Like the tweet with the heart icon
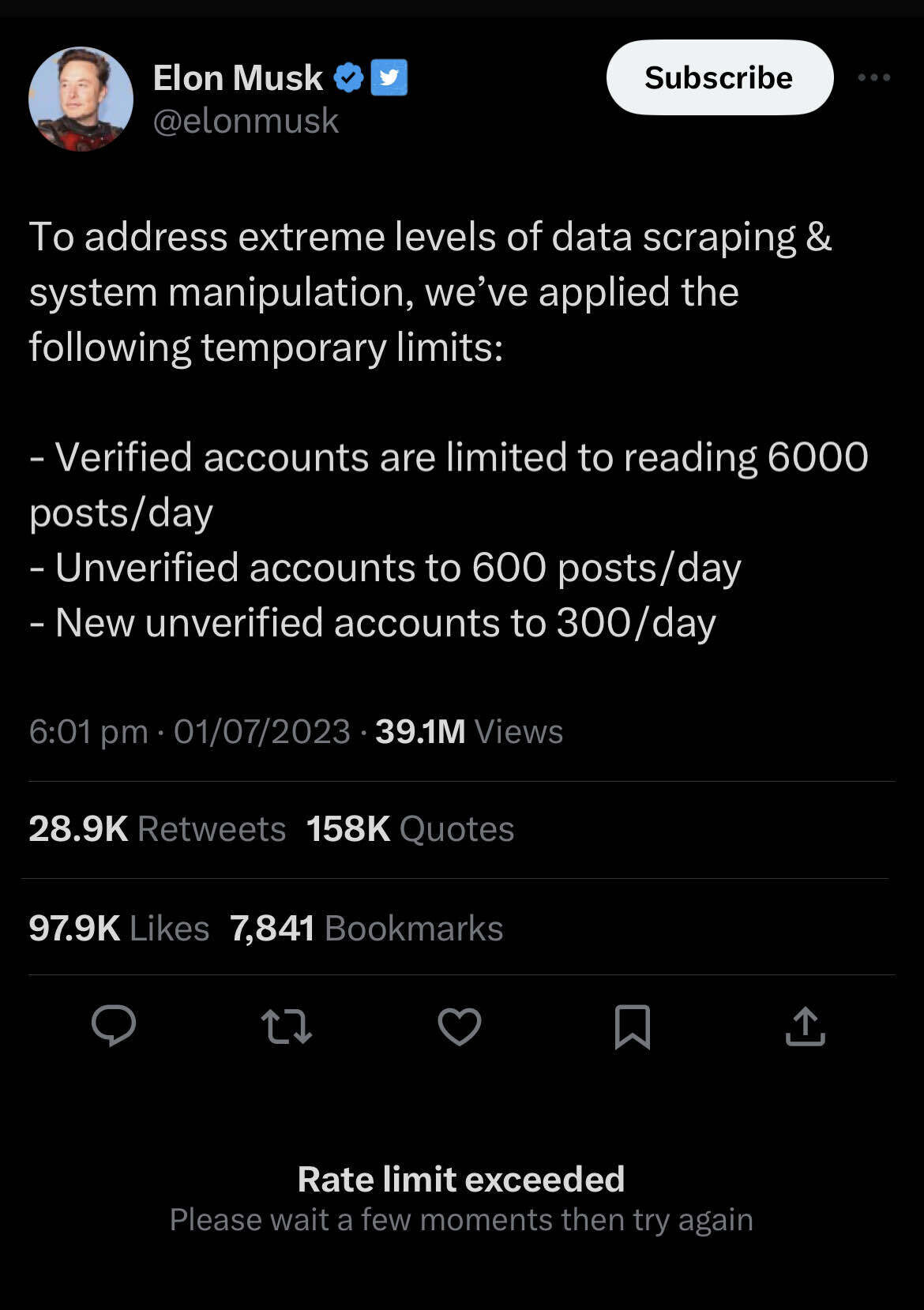924x1310 pixels. coord(460,1026)
